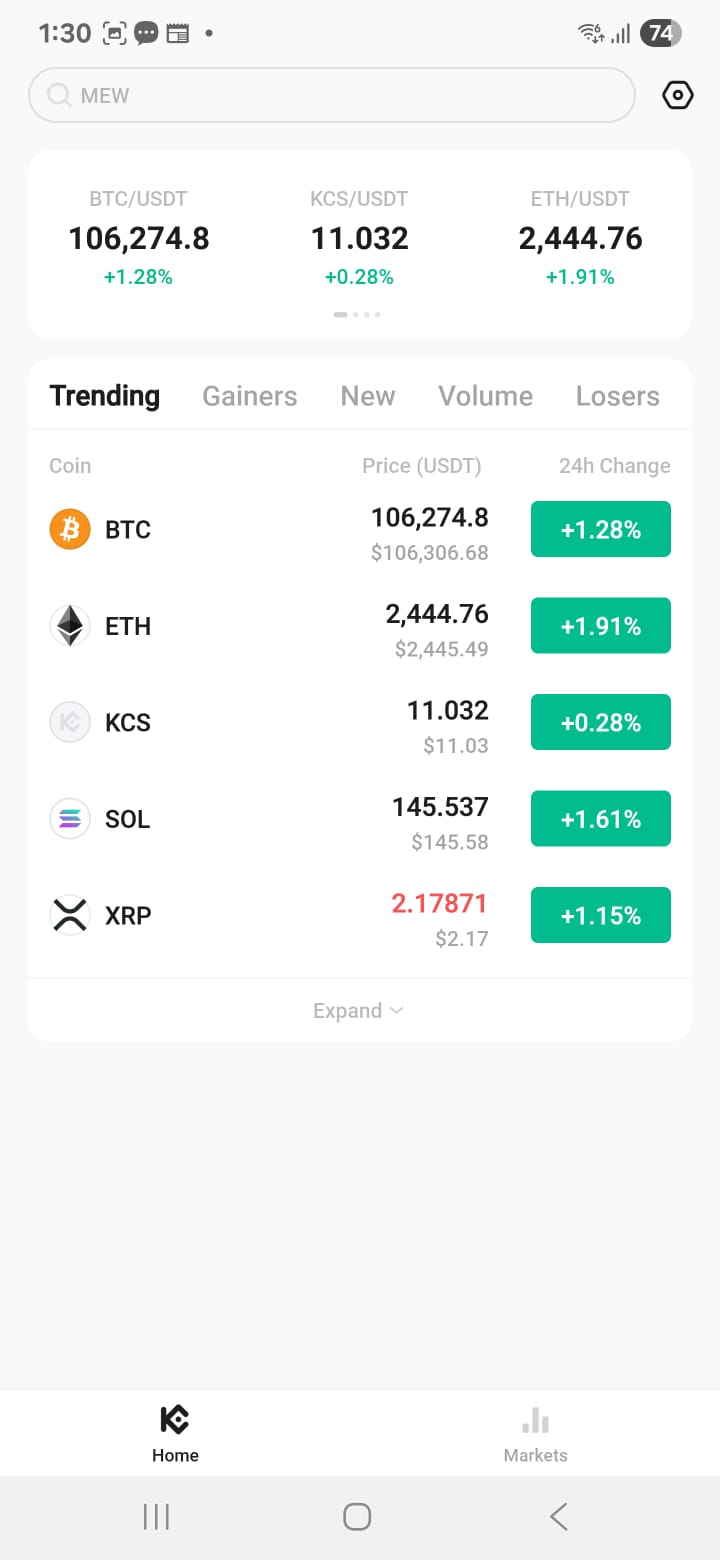Image resolution: width=720 pixels, height=1560 pixels.
Task: Select the Home tab
Action: click(175, 1434)
